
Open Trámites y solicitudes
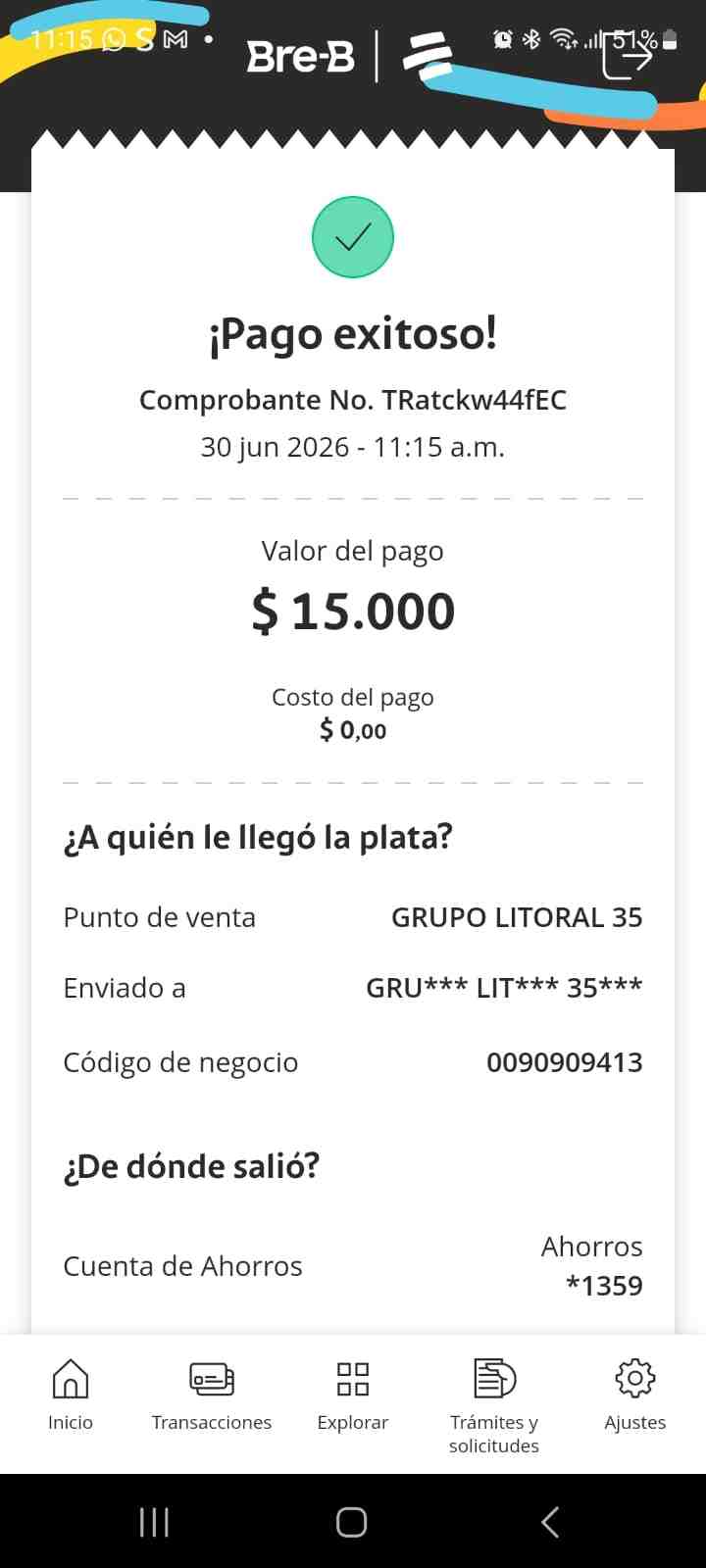coord(494,1405)
